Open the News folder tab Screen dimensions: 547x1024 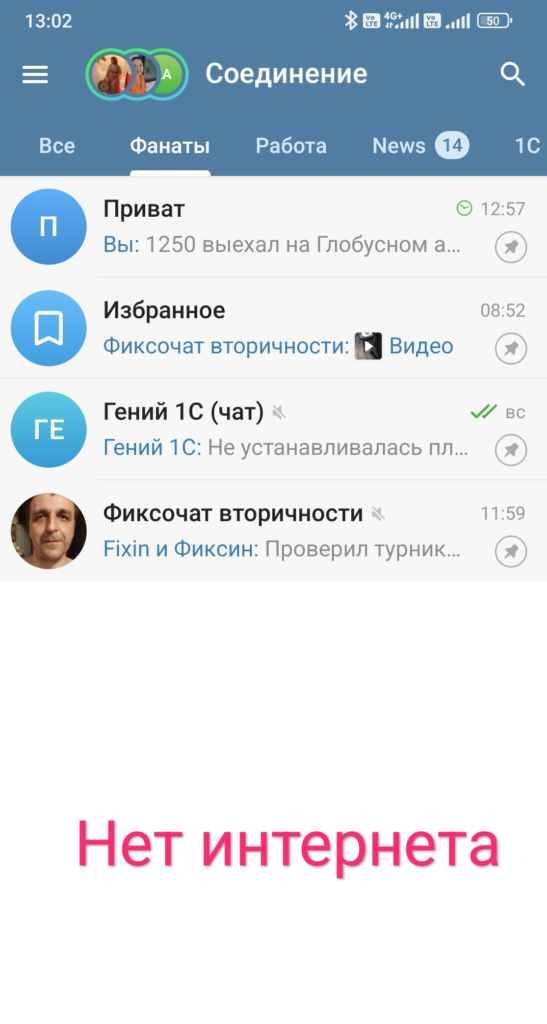click(420, 146)
